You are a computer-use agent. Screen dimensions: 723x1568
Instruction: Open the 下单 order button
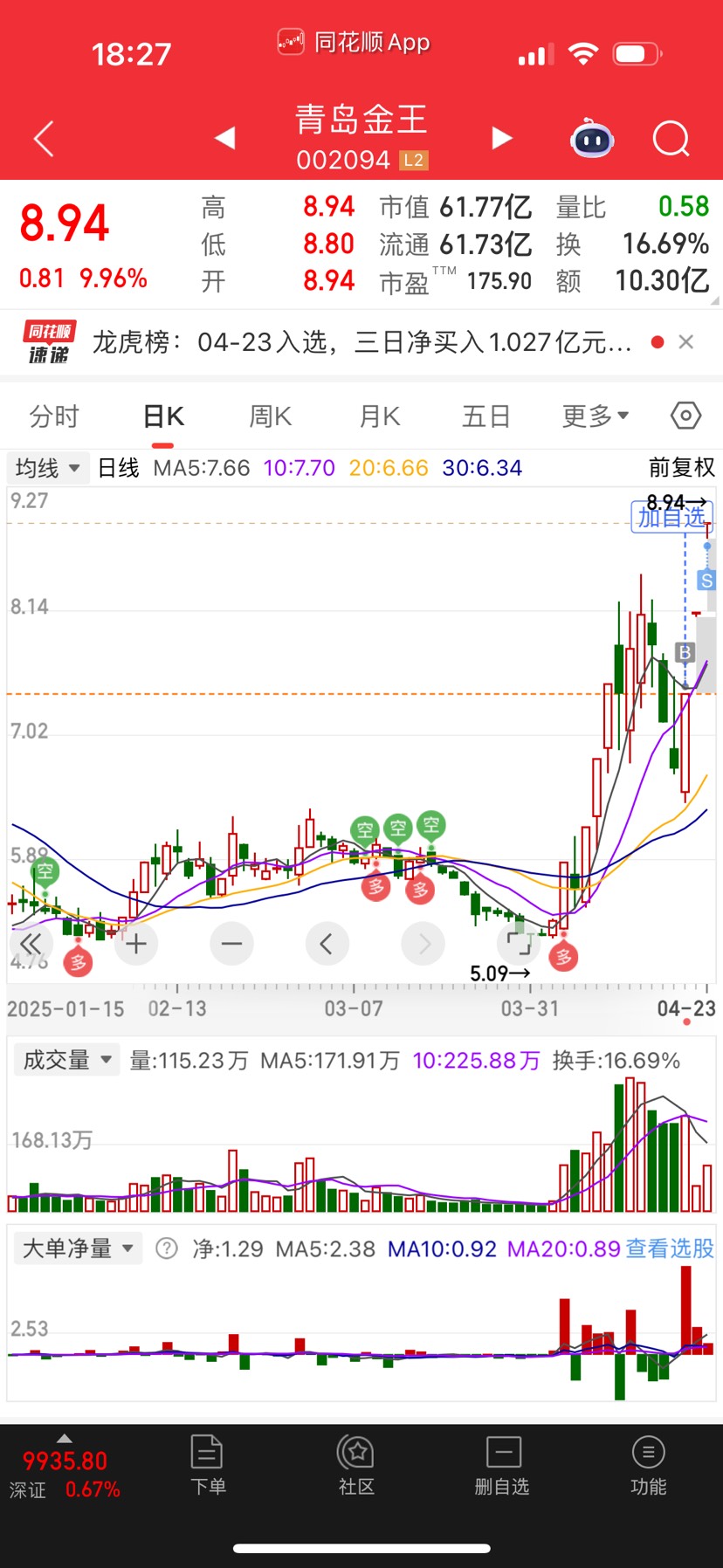pyautogui.click(x=208, y=1466)
